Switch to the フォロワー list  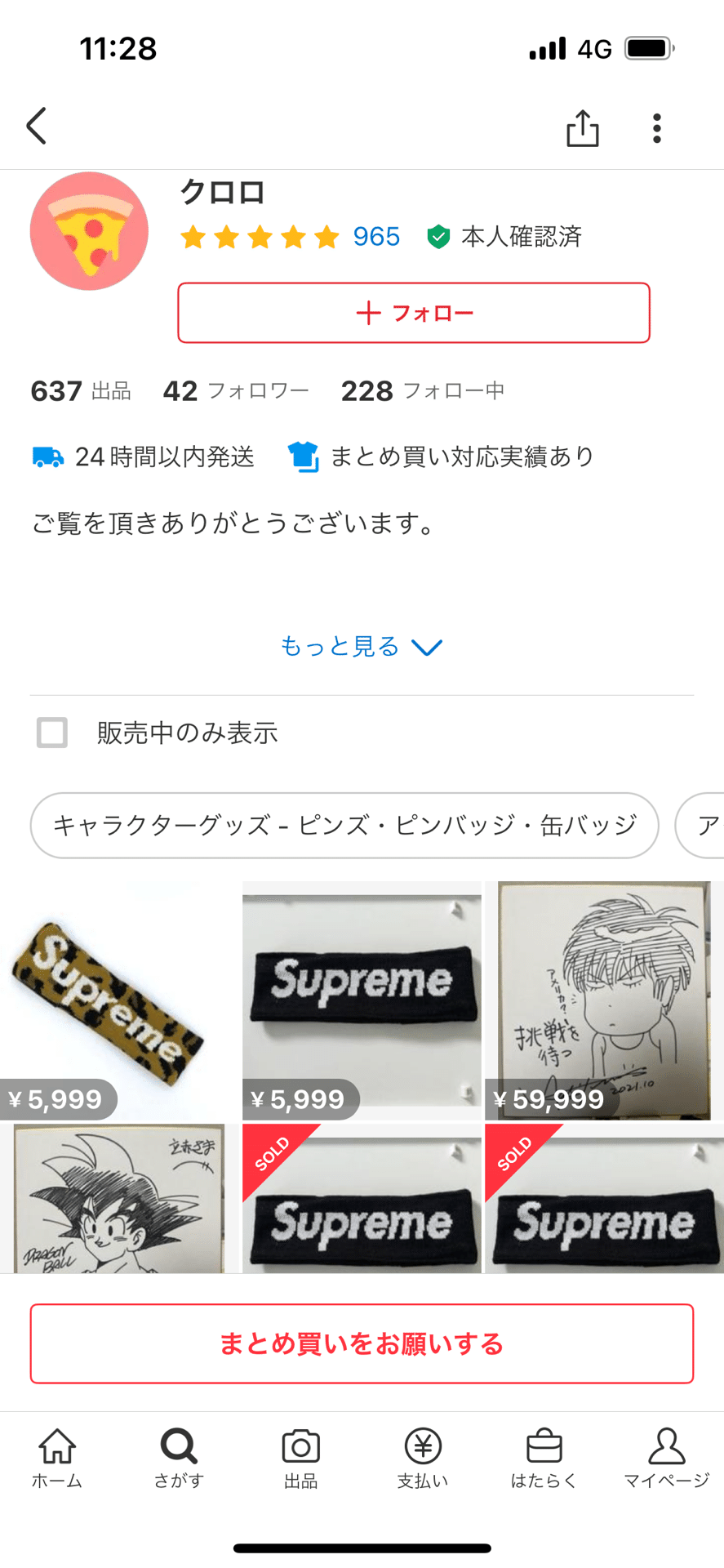[238, 390]
